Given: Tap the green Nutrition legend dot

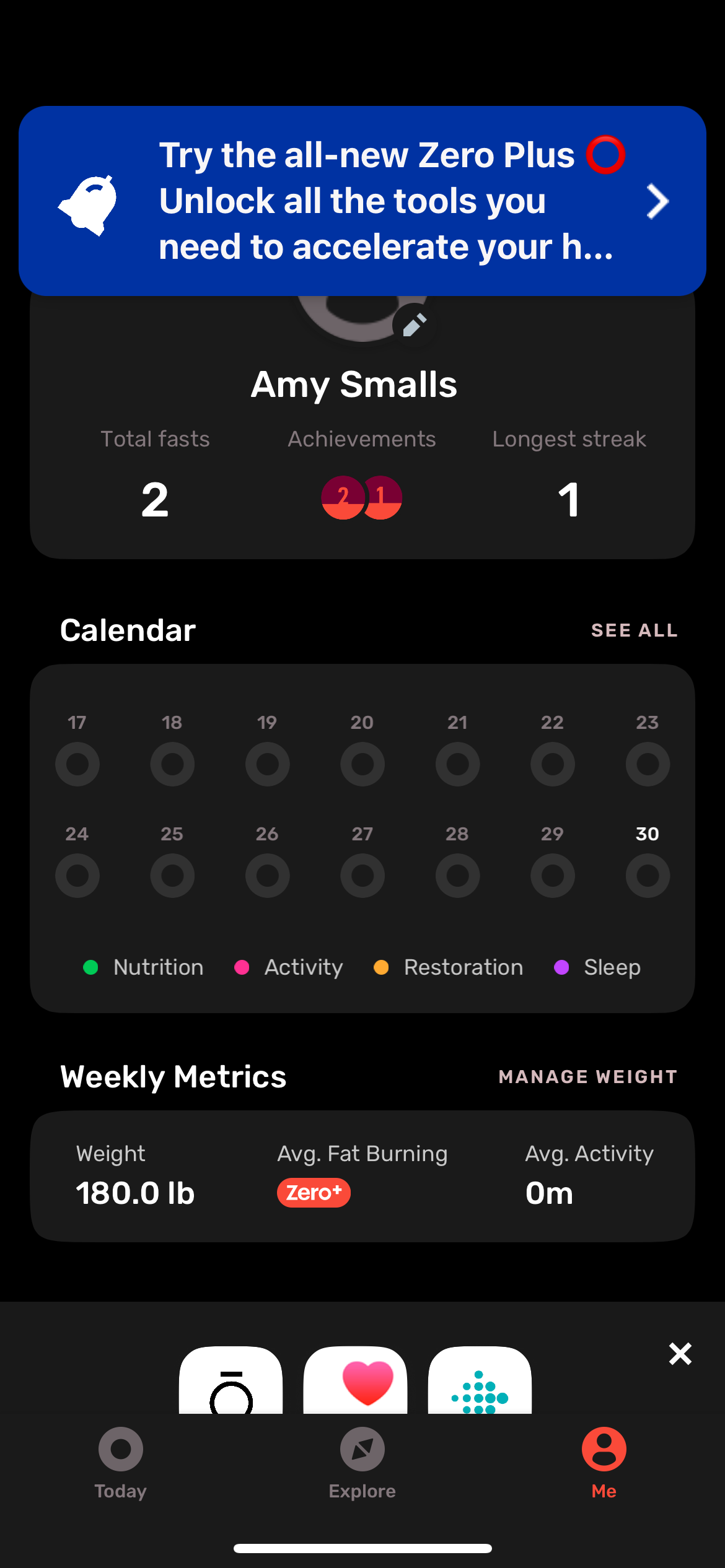Looking at the screenshot, I should (90, 967).
